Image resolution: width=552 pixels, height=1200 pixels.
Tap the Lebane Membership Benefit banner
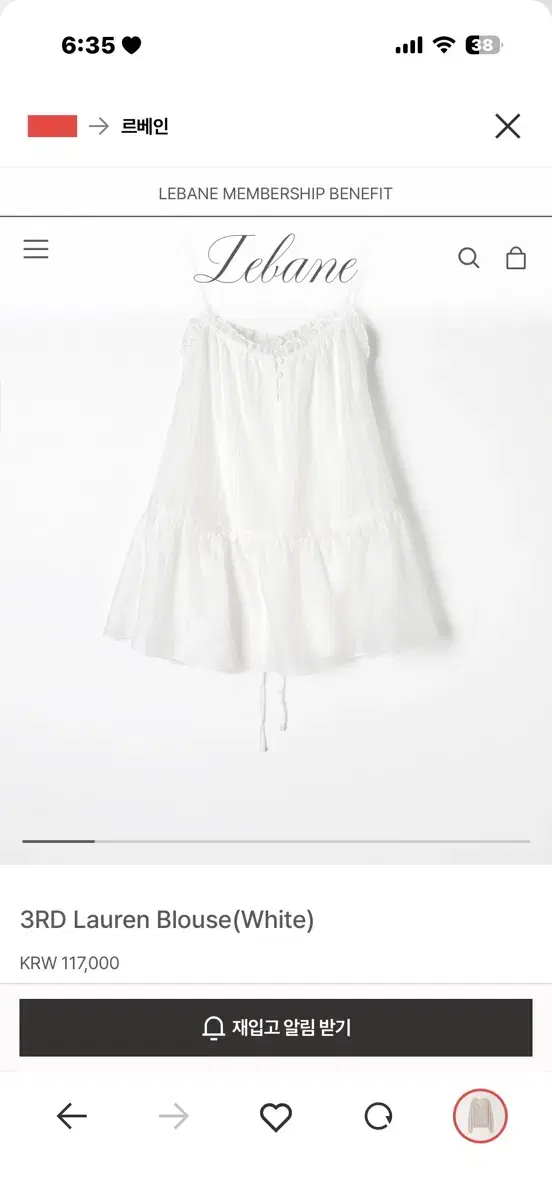pos(276,194)
